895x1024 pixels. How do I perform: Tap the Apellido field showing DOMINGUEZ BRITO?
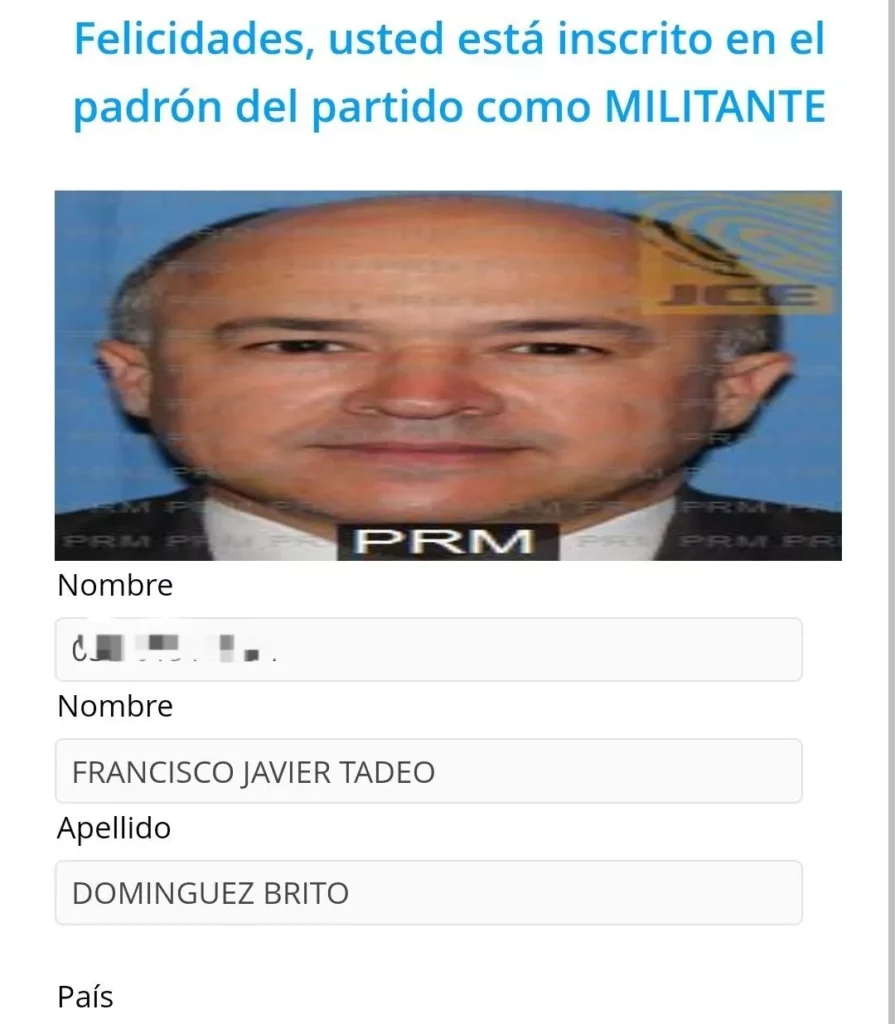428,892
